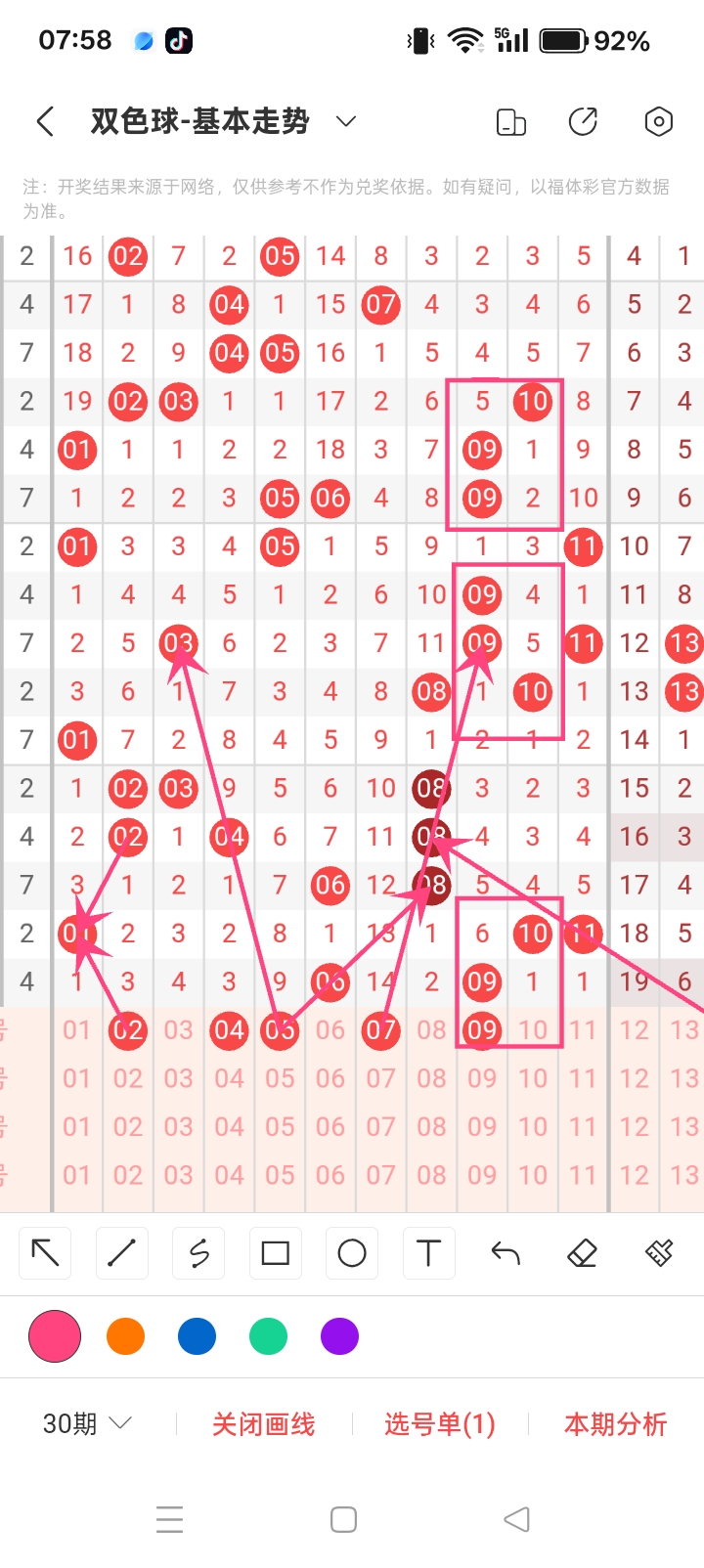Open the 30期 period count dropdown
The image size is (704, 1568).
[86, 1423]
